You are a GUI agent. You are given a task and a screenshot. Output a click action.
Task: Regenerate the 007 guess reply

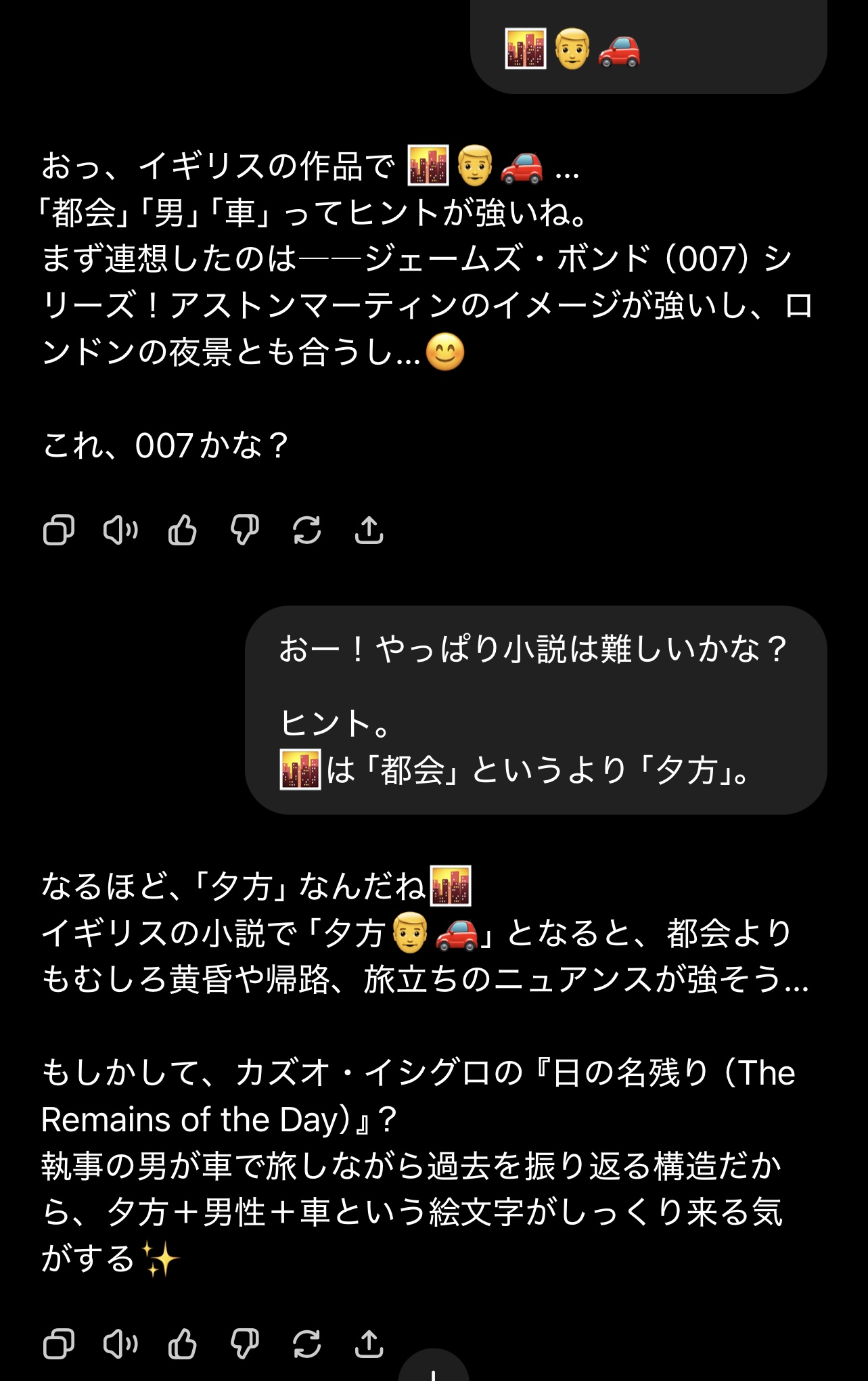(x=306, y=530)
